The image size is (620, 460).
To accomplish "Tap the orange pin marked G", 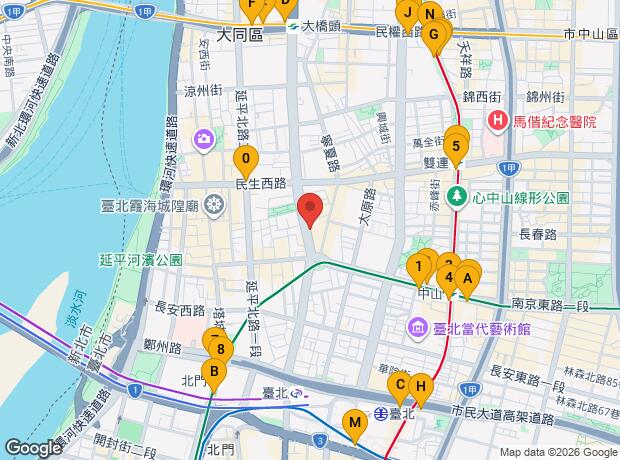I will [x=434, y=35].
